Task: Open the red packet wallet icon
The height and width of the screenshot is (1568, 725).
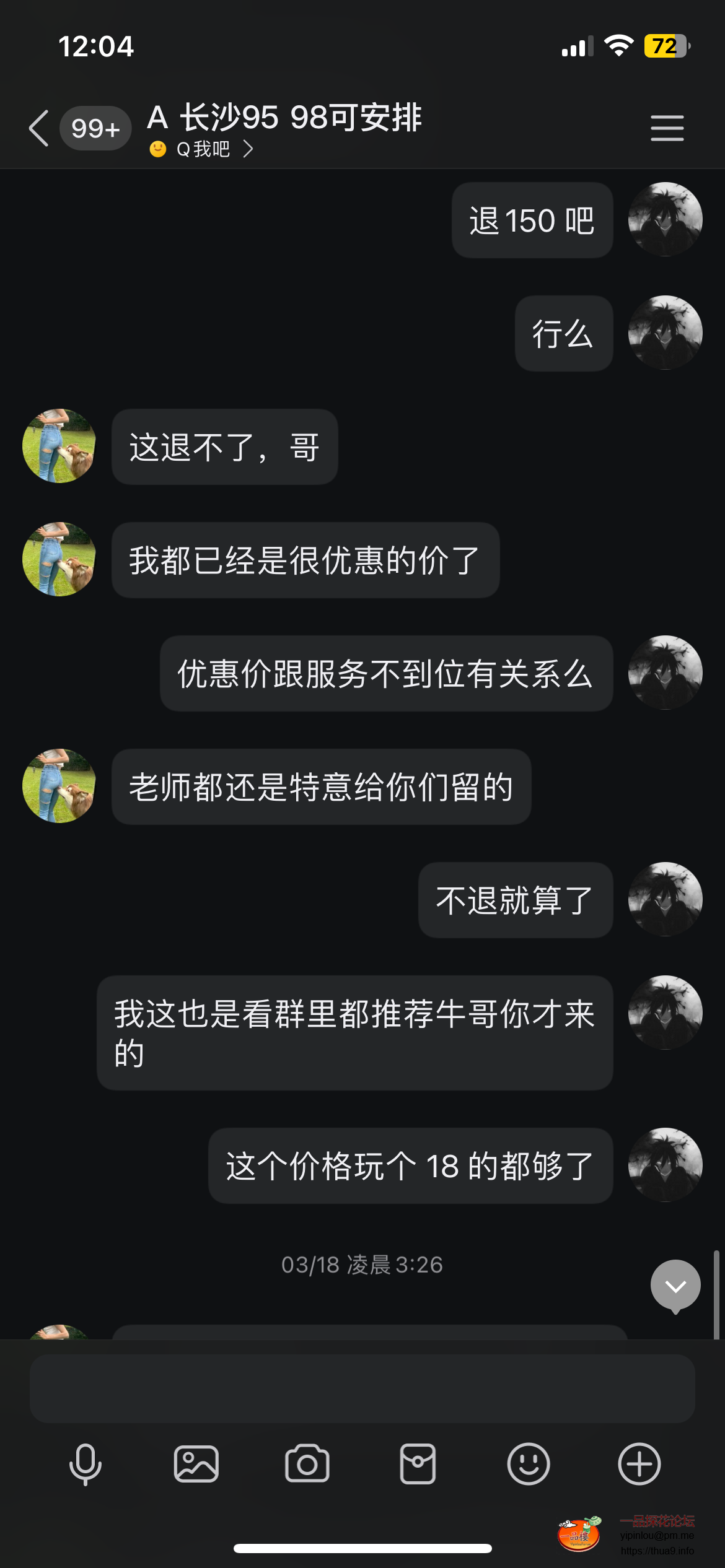Action: pyautogui.click(x=418, y=1464)
